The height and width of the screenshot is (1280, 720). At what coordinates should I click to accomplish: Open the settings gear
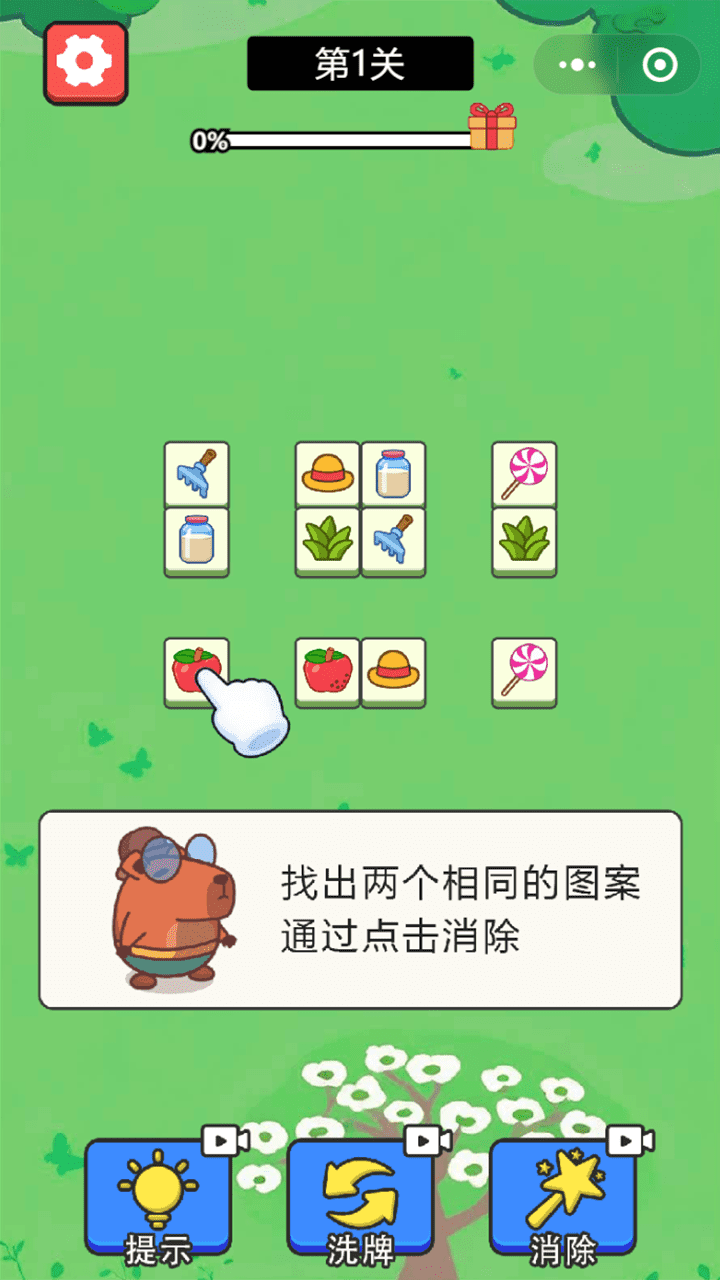[85, 63]
